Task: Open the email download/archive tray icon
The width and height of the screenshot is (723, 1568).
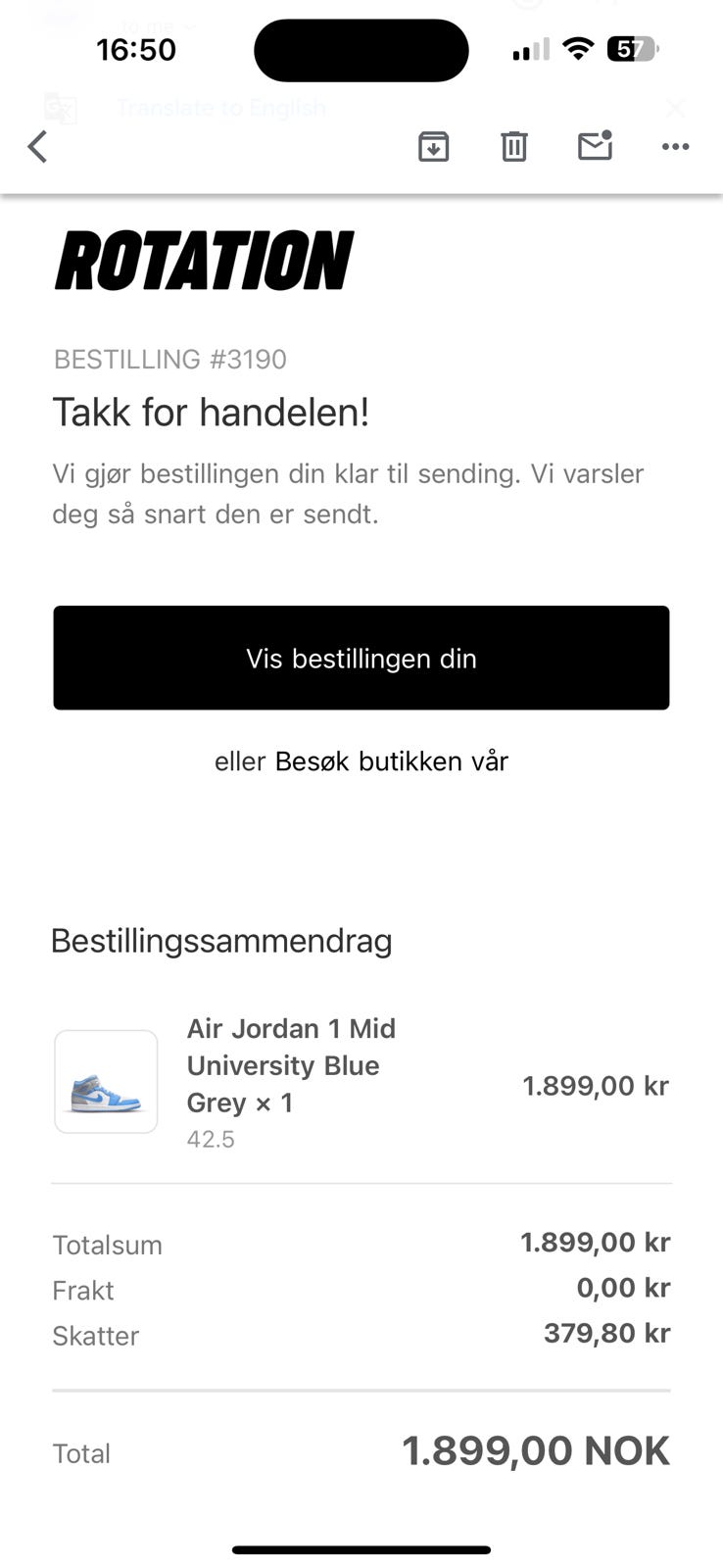Action: tap(433, 146)
